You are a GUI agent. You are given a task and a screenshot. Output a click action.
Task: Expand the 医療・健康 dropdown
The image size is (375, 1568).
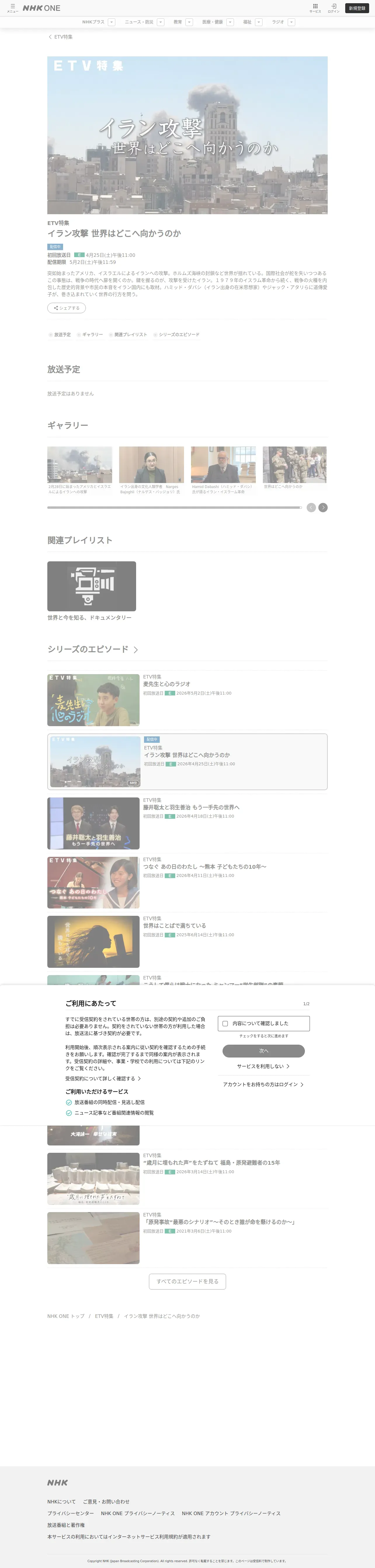[230, 22]
